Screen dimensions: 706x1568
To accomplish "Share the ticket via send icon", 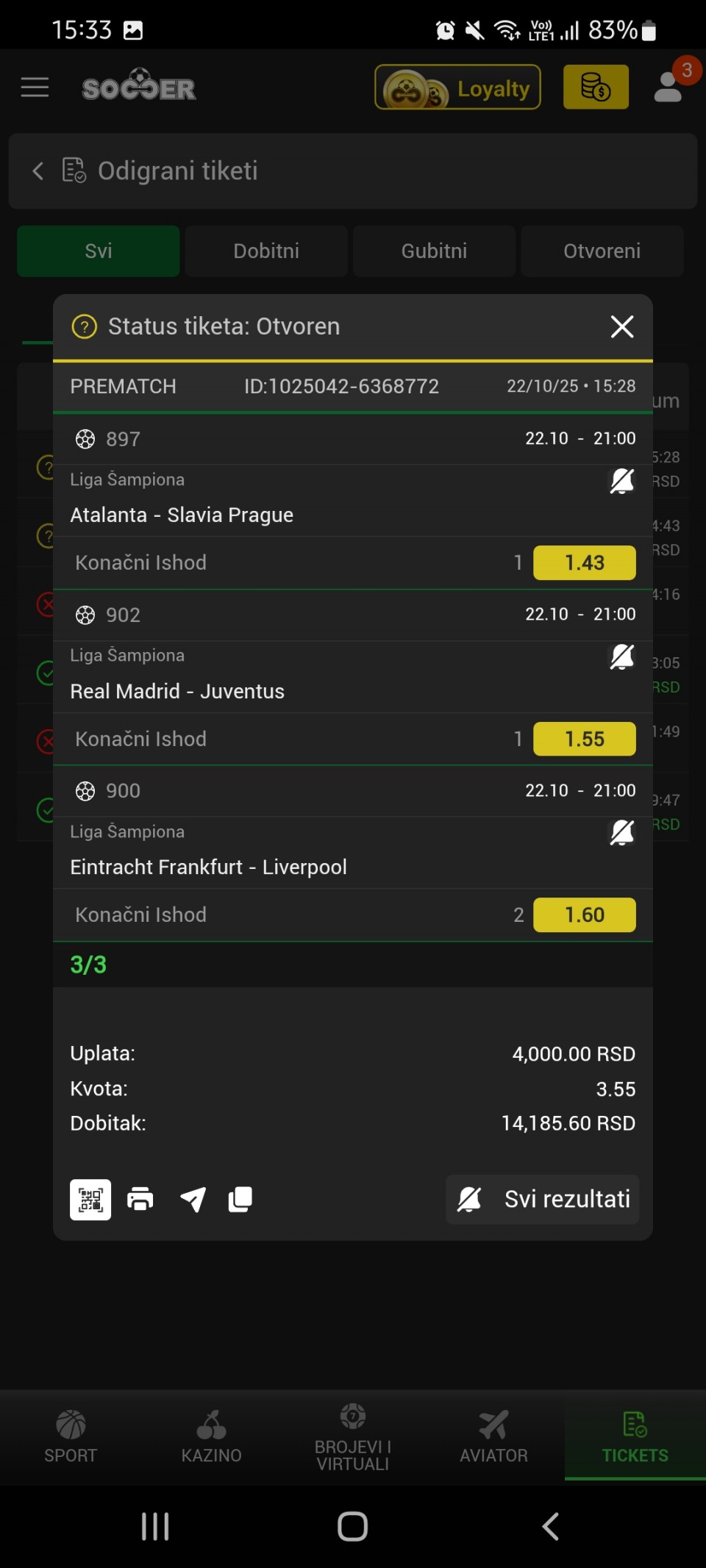I will (x=193, y=1200).
